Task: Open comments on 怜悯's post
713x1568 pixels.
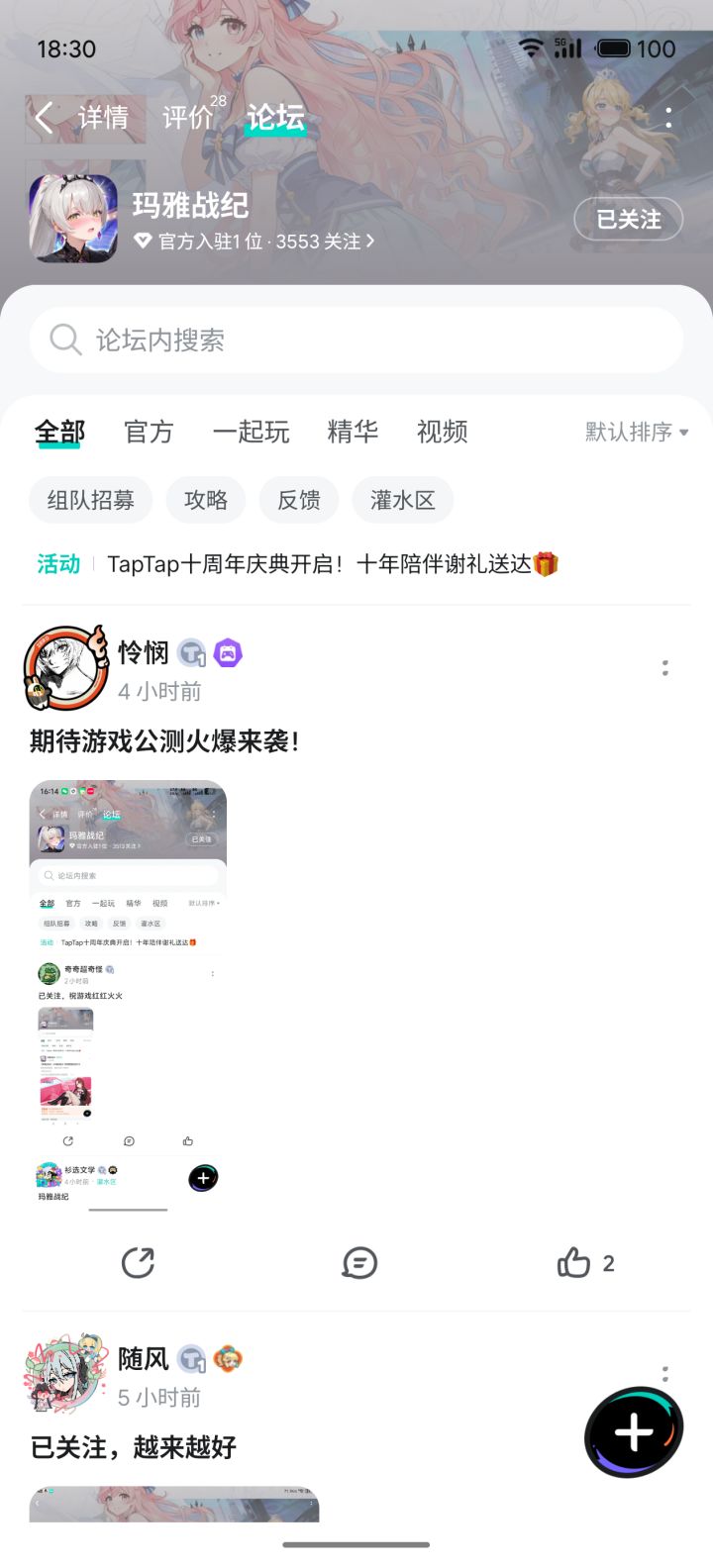Action: coord(358,1262)
